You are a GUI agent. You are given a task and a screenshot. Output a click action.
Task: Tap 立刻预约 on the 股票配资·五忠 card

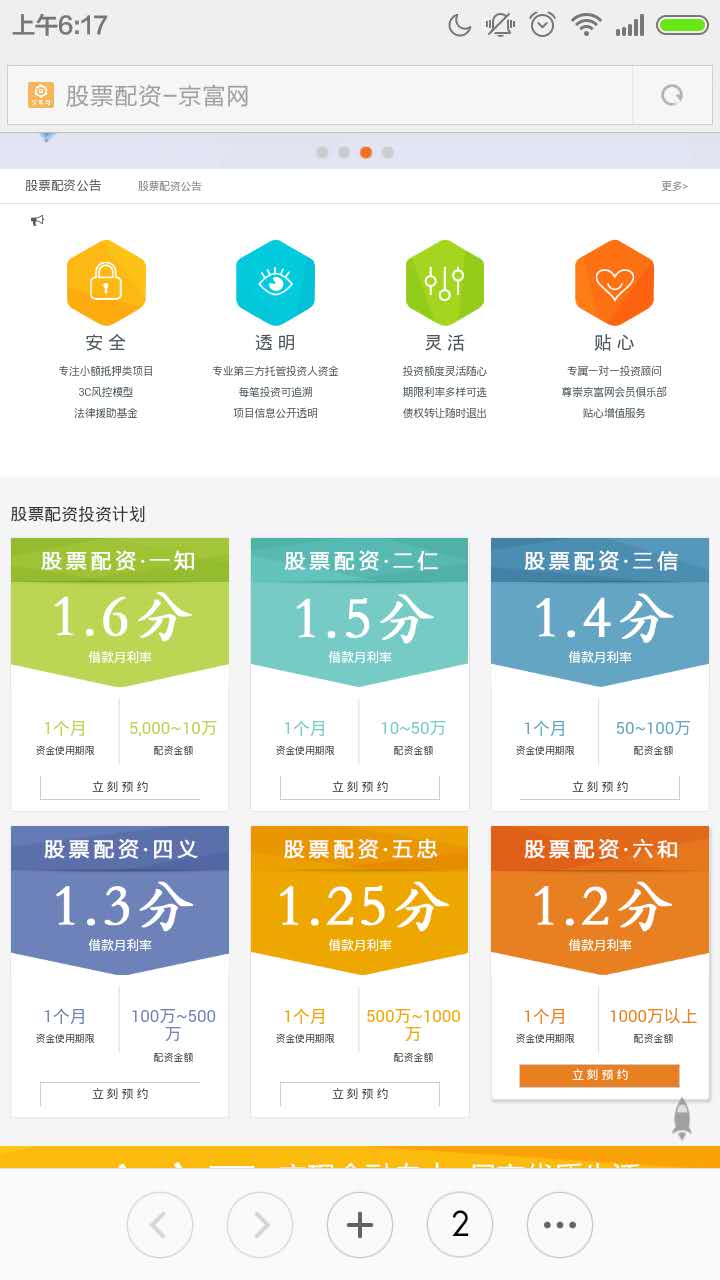click(360, 1094)
